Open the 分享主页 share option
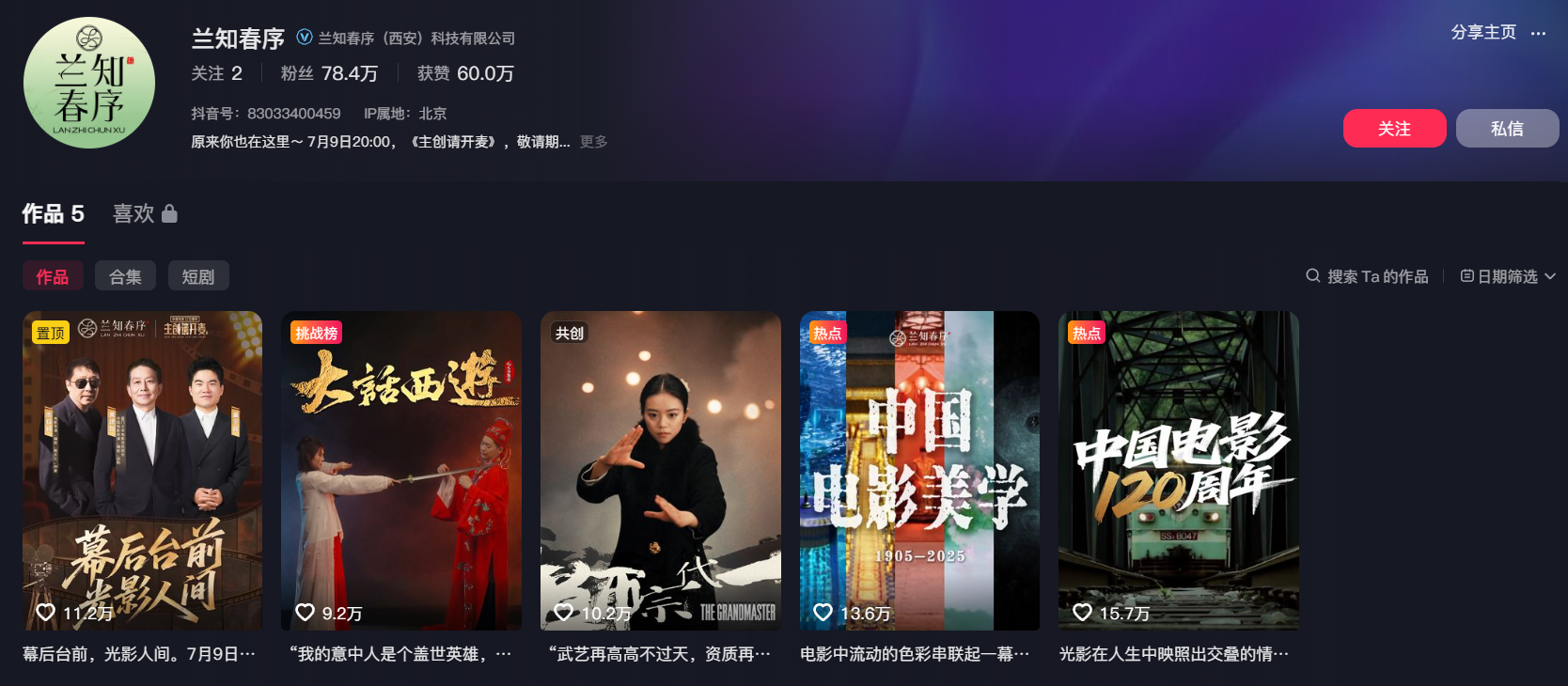 point(1482,32)
